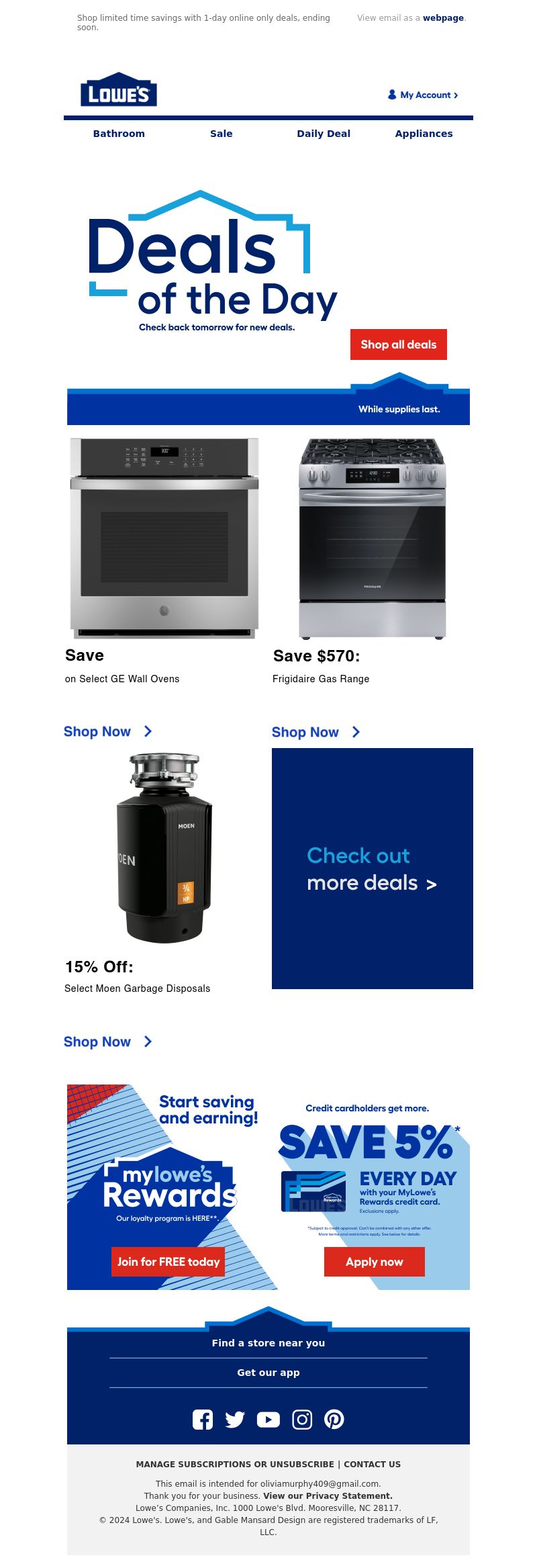
Task: Go to the Bathroom category
Action: [x=119, y=134]
